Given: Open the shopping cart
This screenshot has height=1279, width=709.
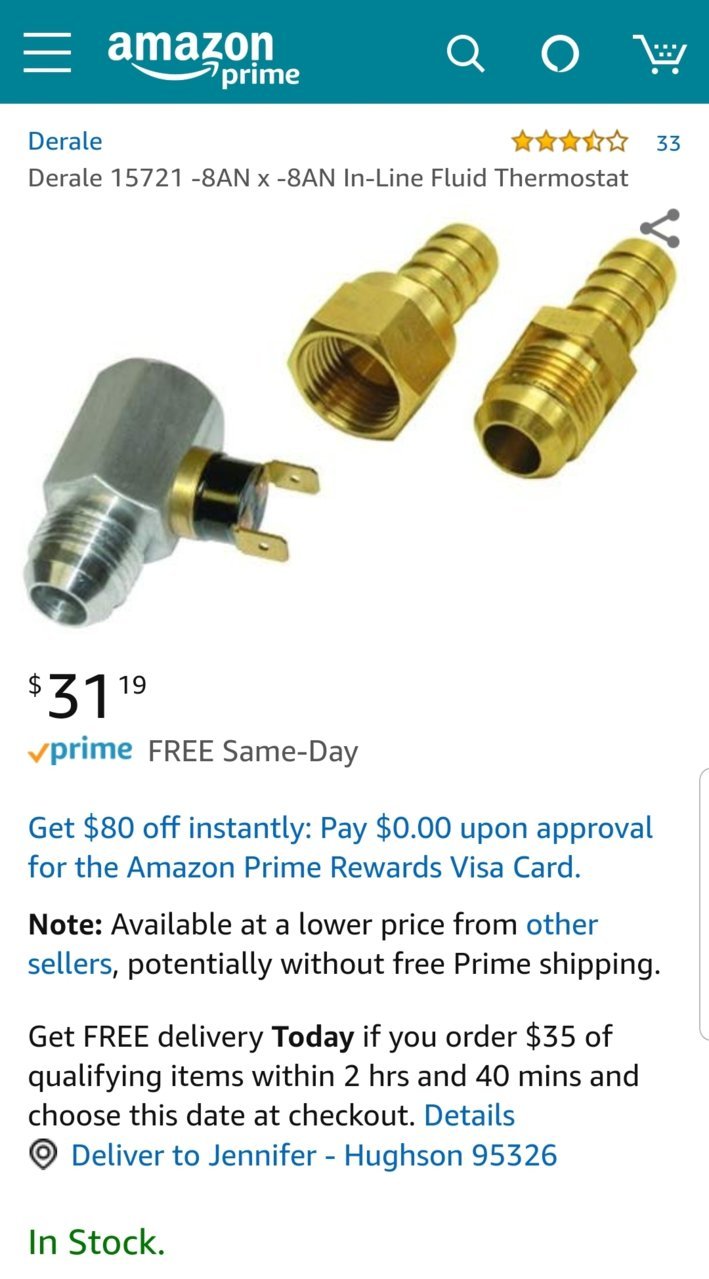Looking at the screenshot, I should (x=658, y=54).
